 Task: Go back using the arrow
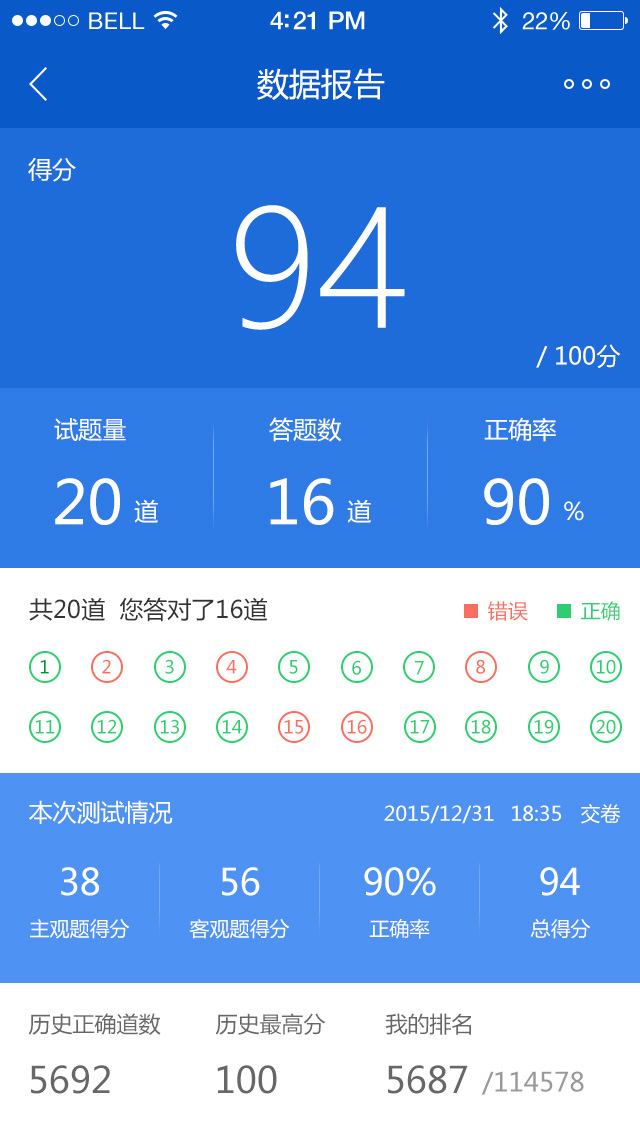pyautogui.click(x=38, y=84)
